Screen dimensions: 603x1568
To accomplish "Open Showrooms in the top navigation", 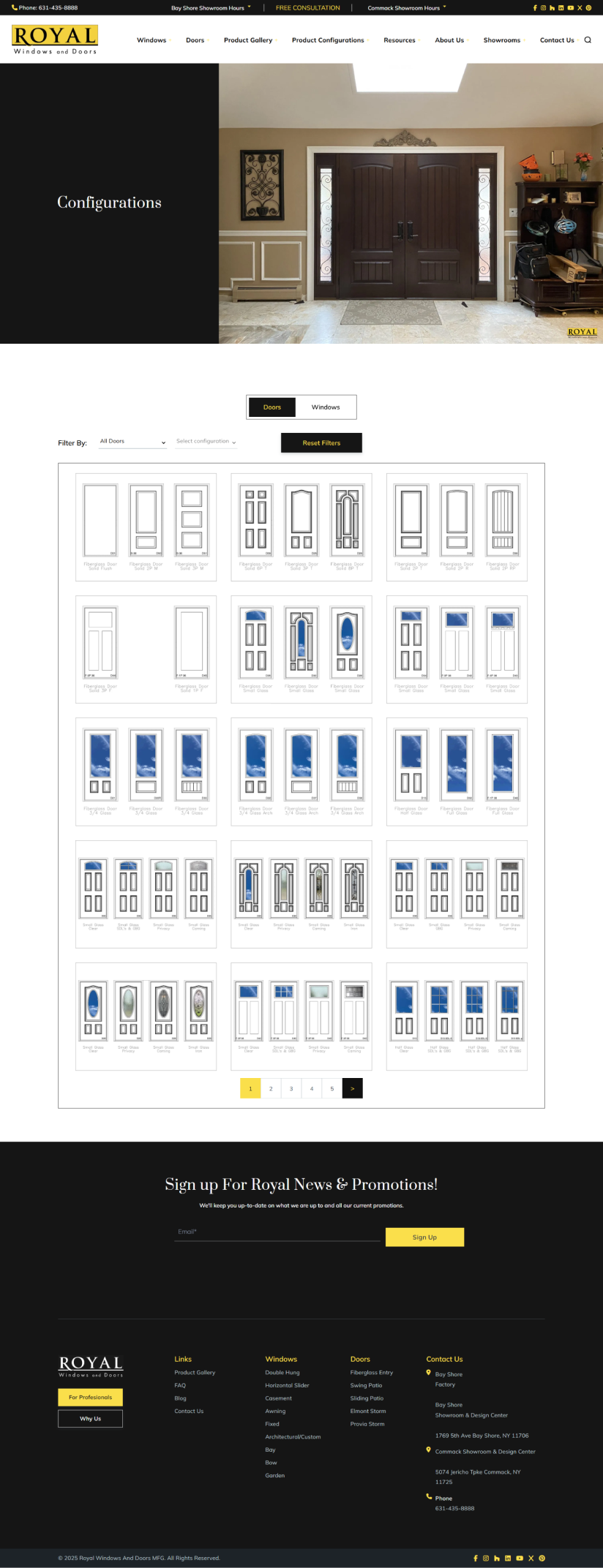I will [502, 40].
